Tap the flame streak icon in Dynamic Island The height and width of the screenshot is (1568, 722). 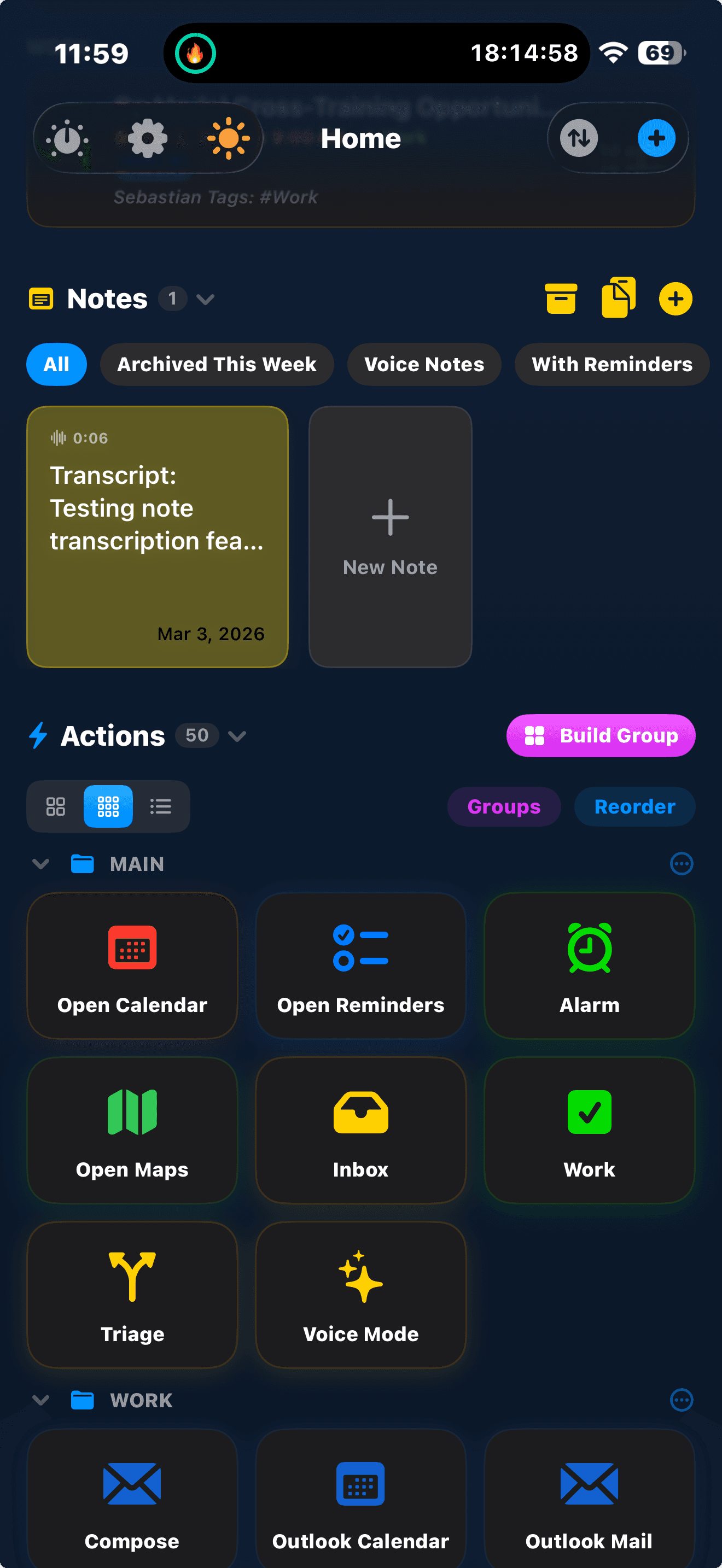click(x=194, y=53)
